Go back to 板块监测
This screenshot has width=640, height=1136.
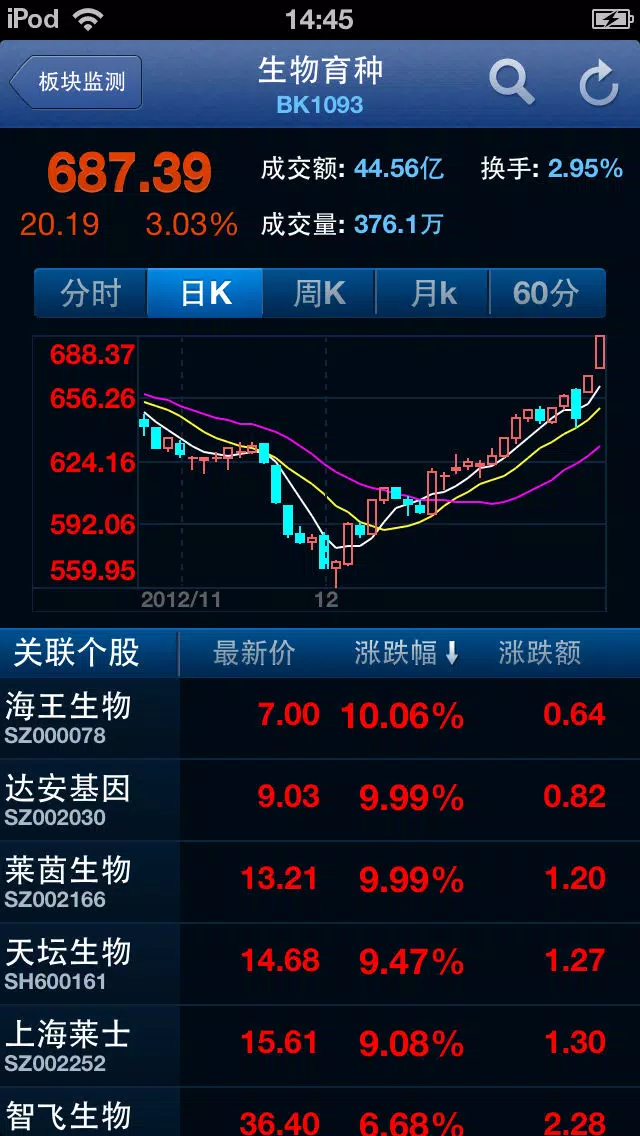pyautogui.click(x=75, y=82)
